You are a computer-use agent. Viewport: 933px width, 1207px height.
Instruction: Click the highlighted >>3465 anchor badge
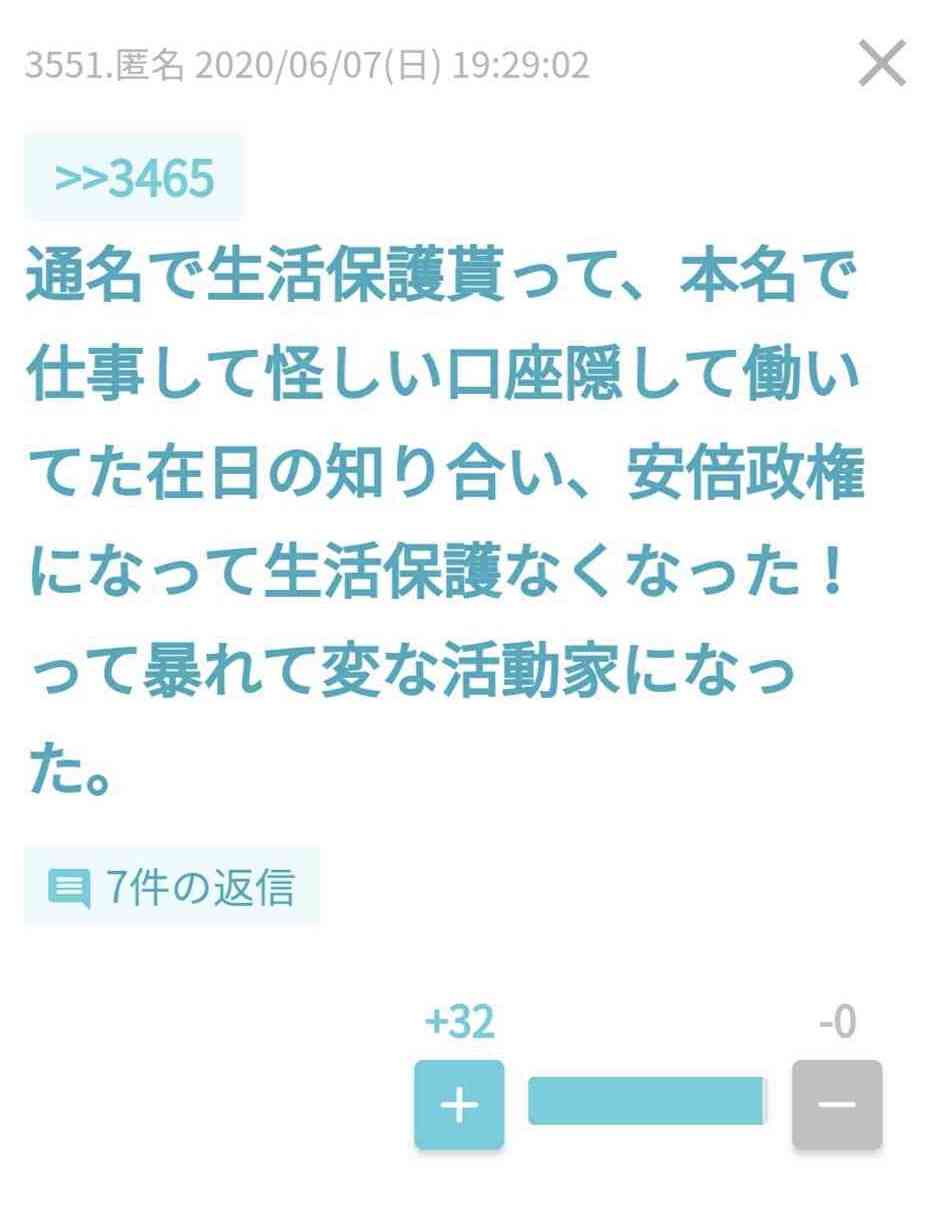pos(133,177)
